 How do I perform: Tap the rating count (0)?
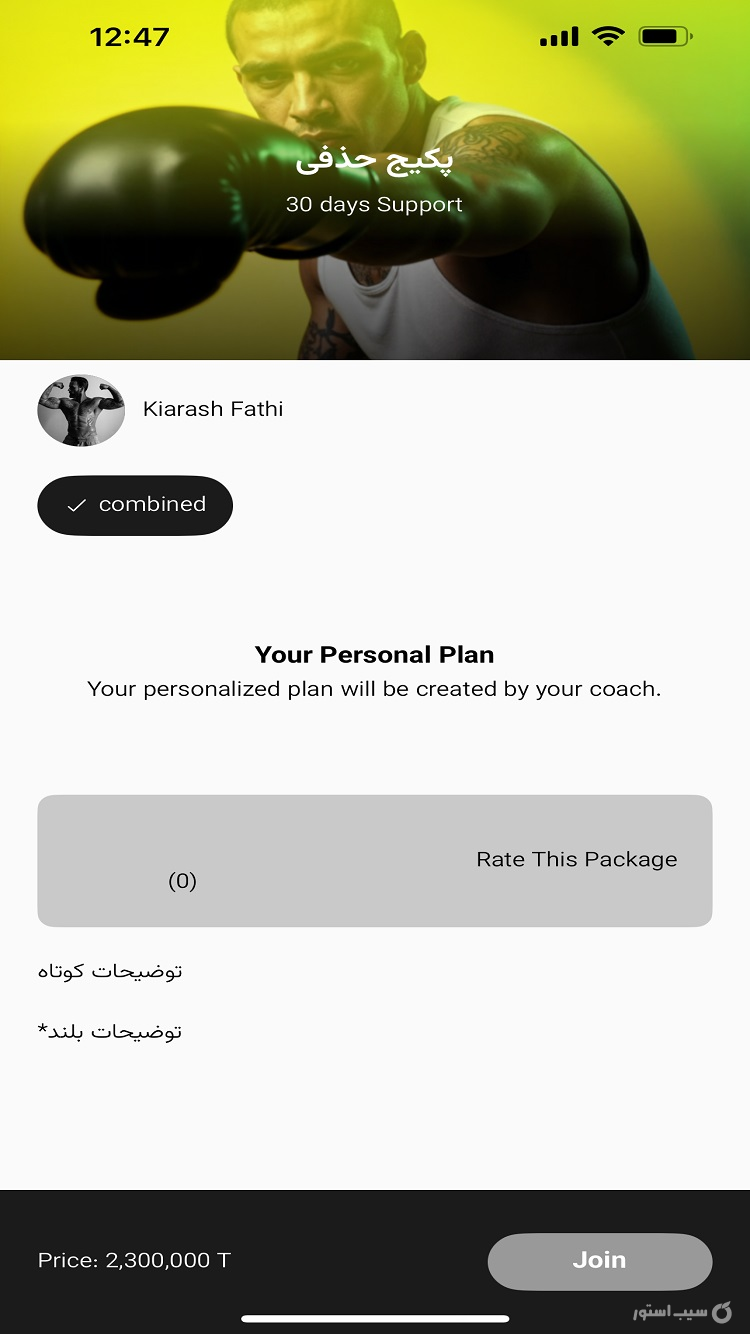183,881
